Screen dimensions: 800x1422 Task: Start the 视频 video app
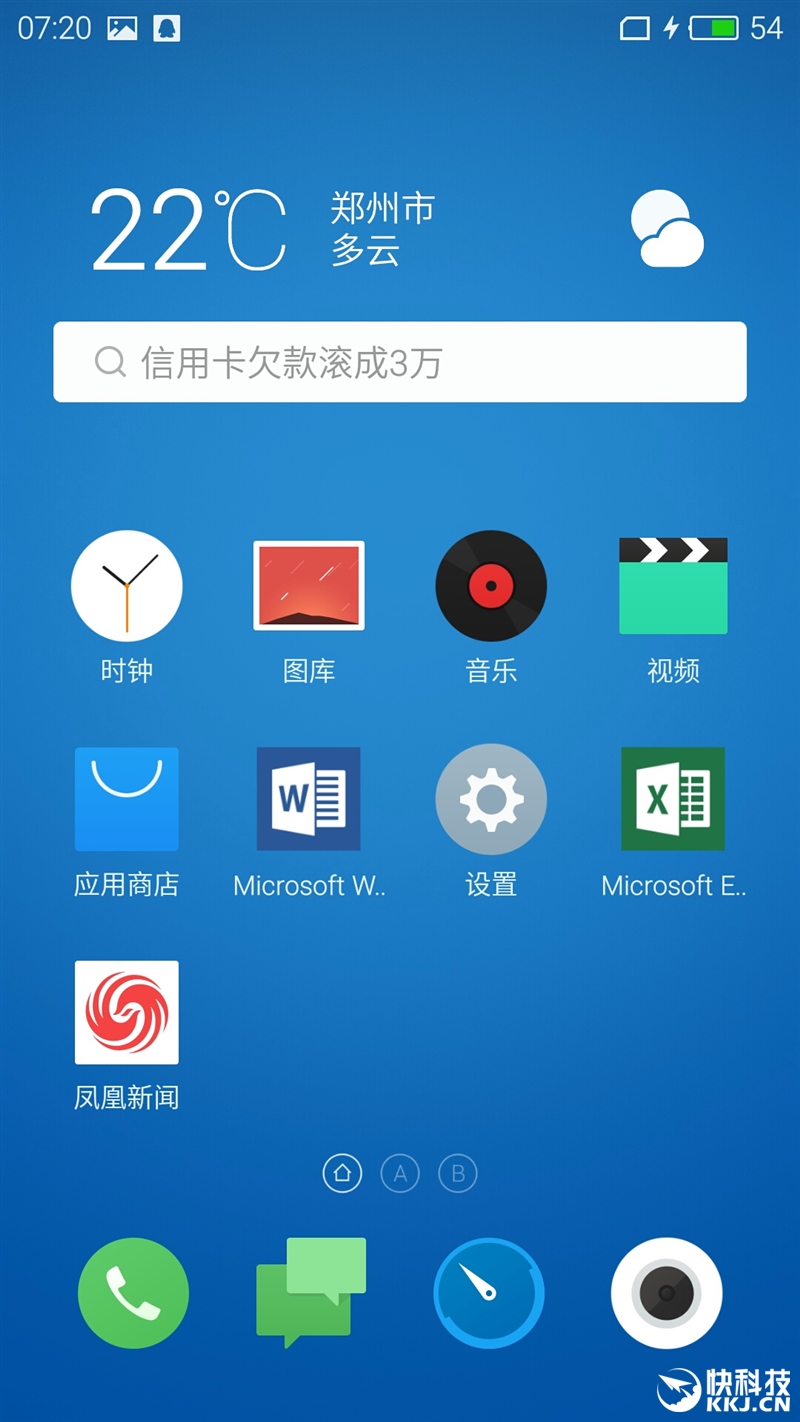click(x=672, y=585)
